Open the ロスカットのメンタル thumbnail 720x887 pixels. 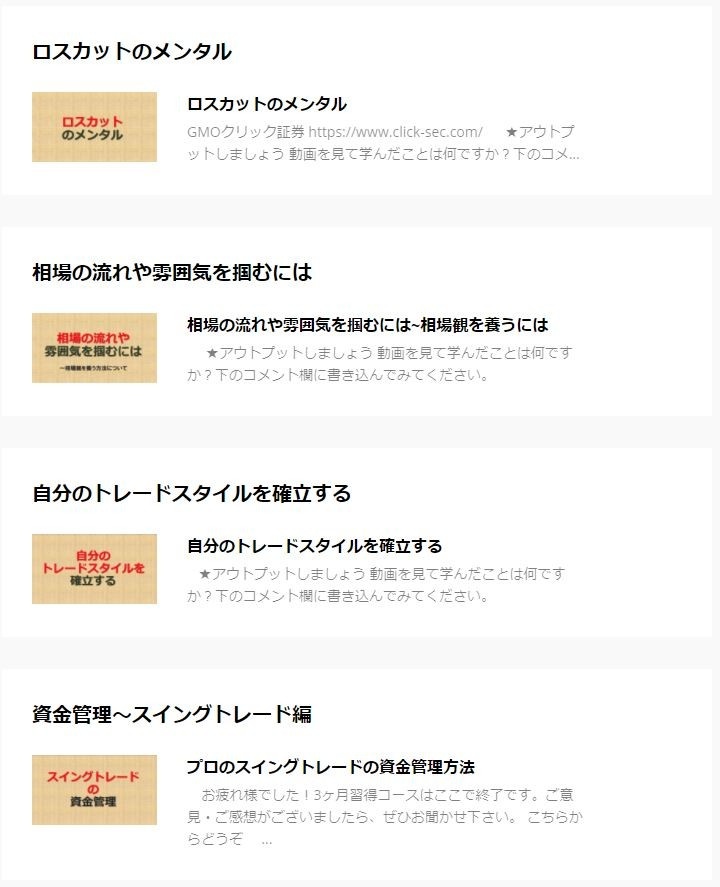[x=94, y=127]
